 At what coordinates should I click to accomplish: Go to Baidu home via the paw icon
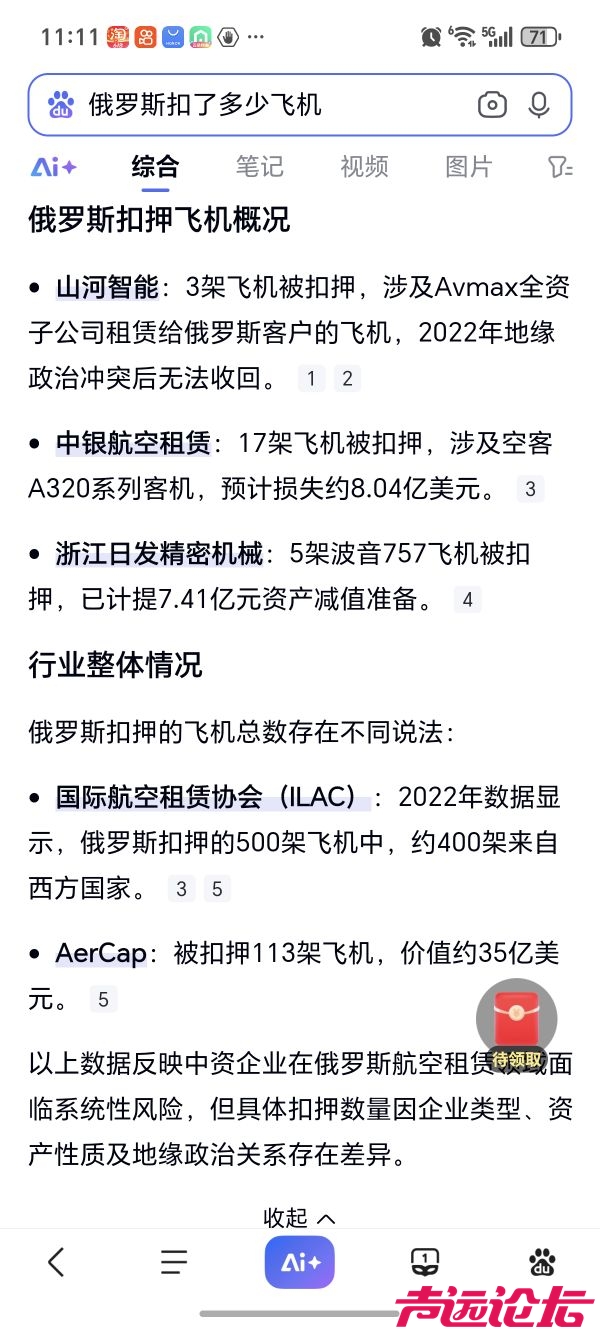click(x=543, y=1262)
